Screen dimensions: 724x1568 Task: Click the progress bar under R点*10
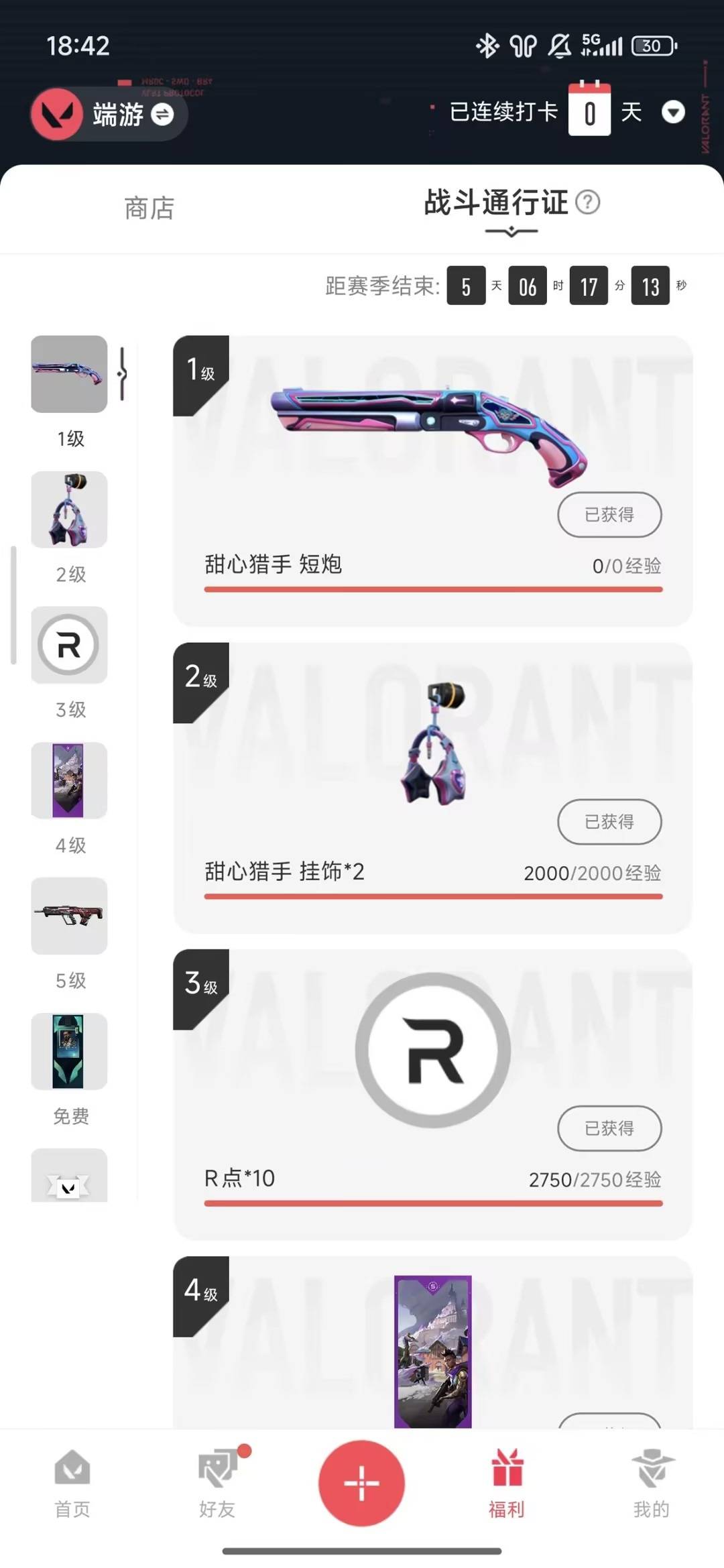coord(432,1203)
